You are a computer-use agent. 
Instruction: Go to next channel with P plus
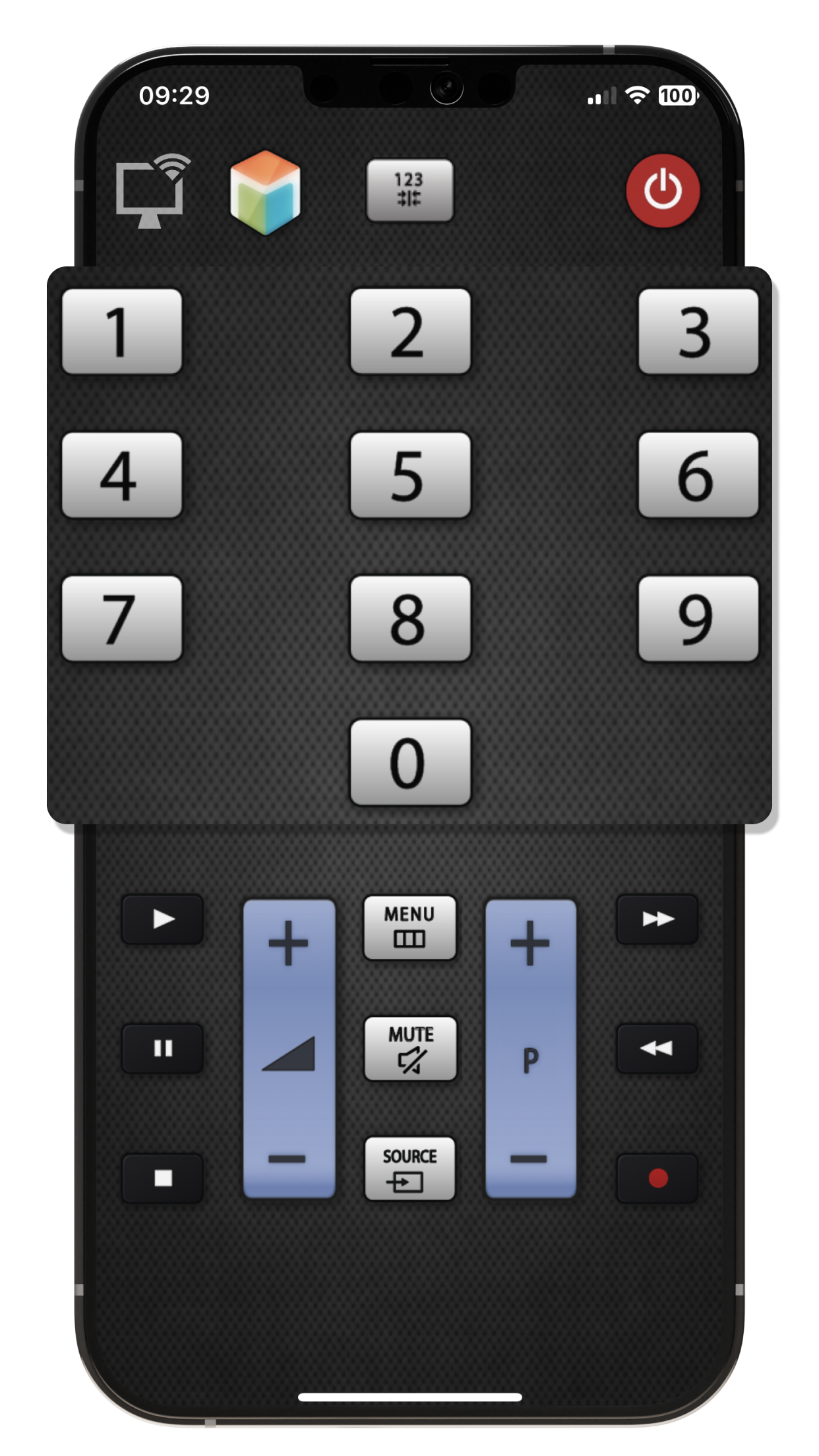[x=530, y=943]
